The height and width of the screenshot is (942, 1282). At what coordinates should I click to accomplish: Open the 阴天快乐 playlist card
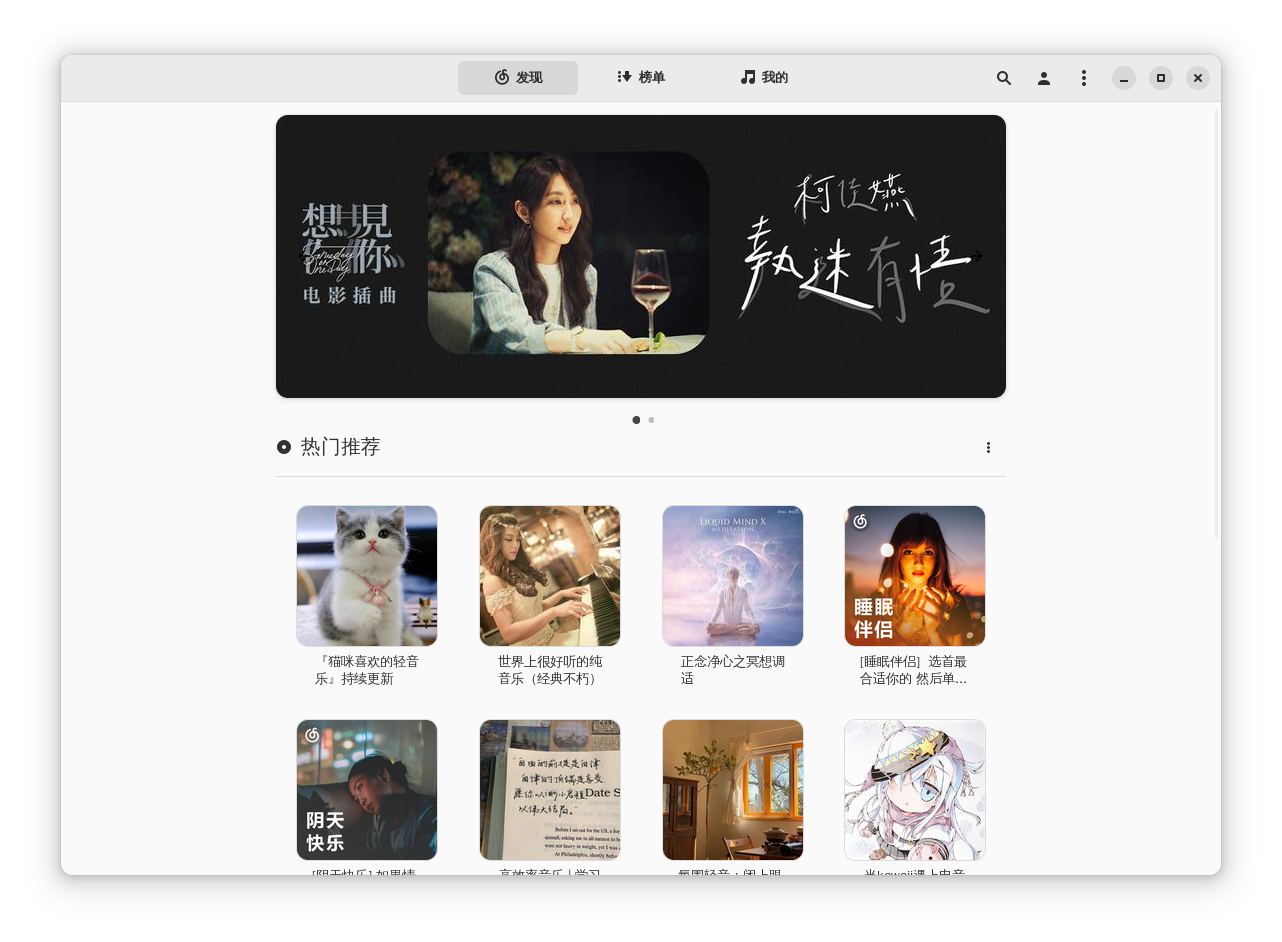(367, 790)
